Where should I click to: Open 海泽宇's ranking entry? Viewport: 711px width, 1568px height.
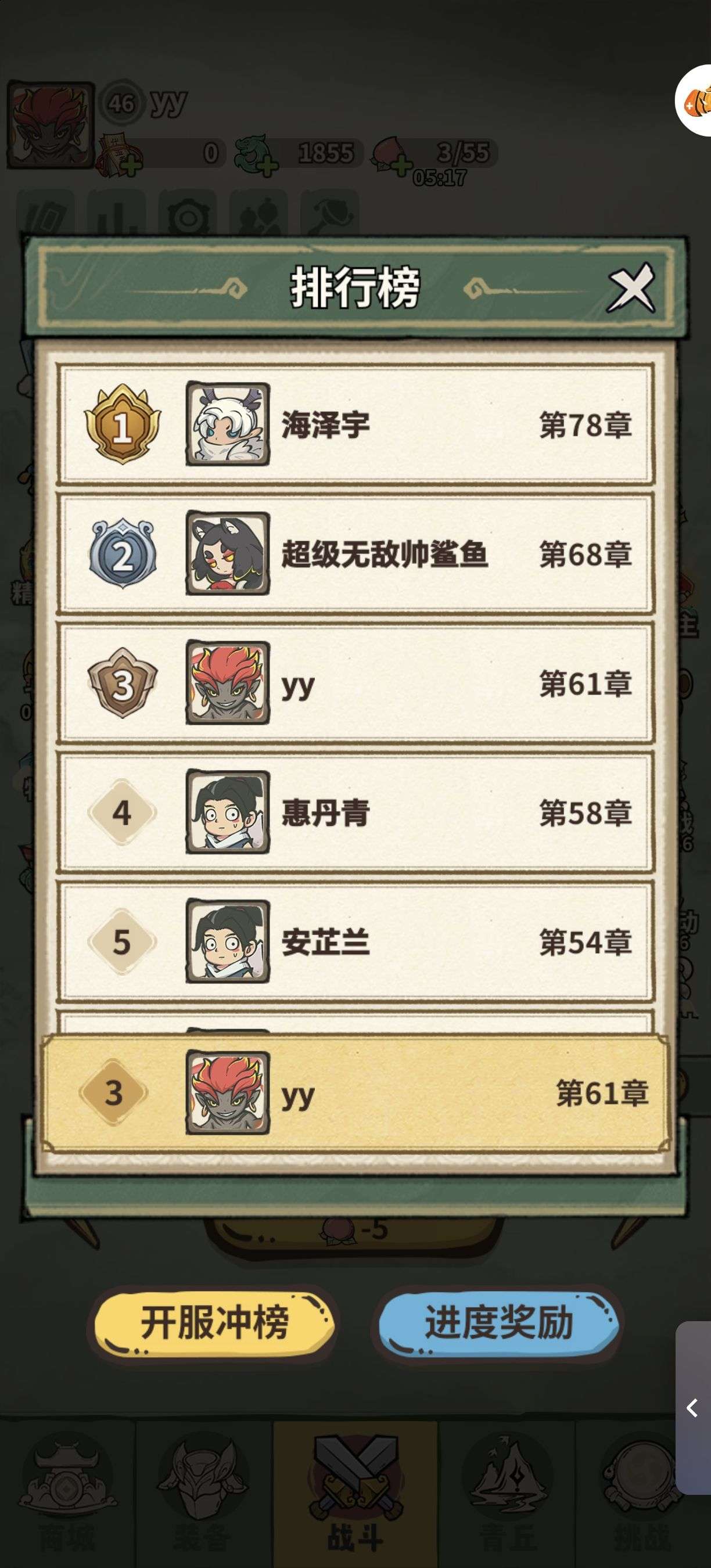[x=355, y=425]
